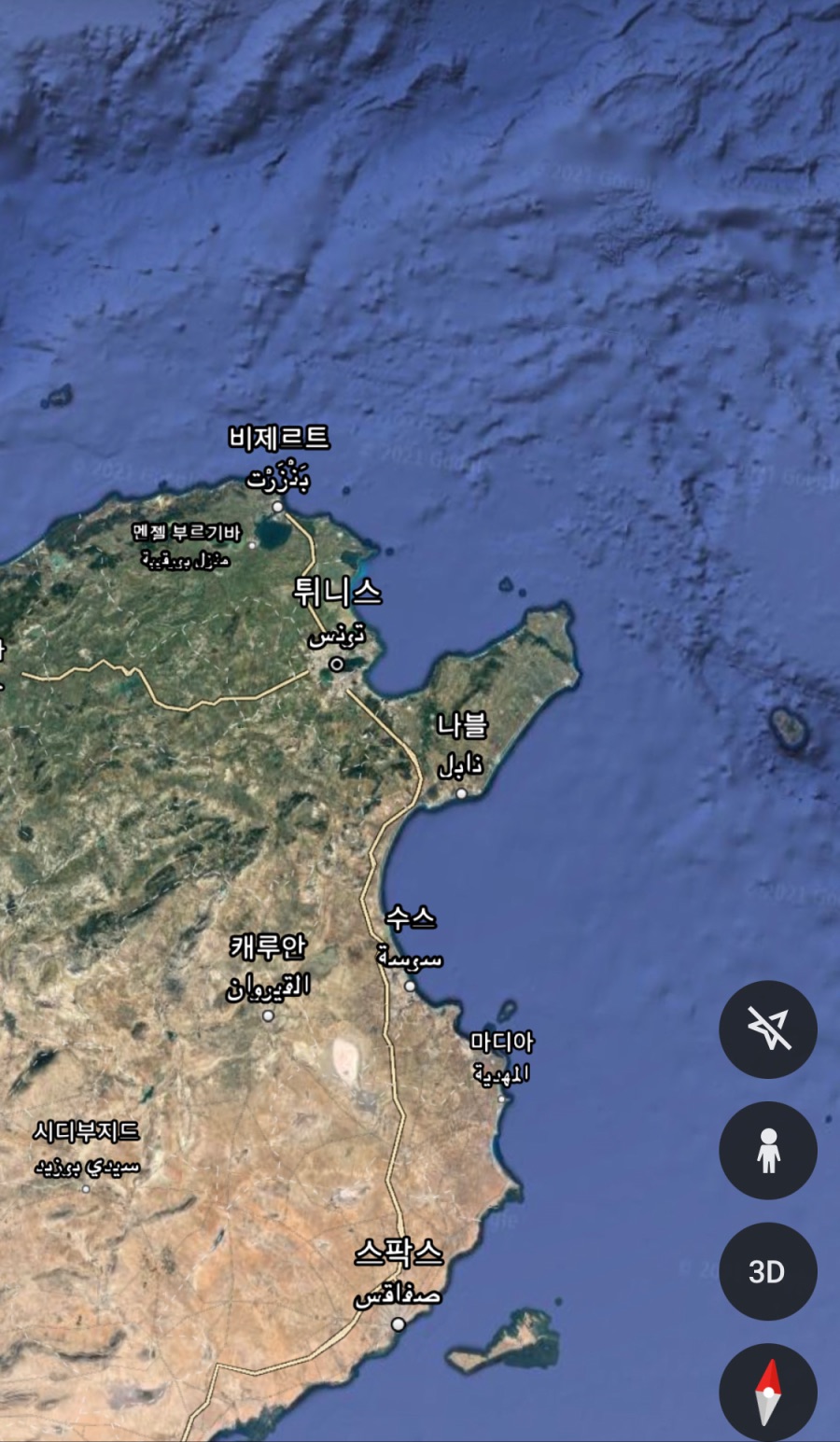Switch the map to 3D view

pyautogui.click(x=768, y=1271)
